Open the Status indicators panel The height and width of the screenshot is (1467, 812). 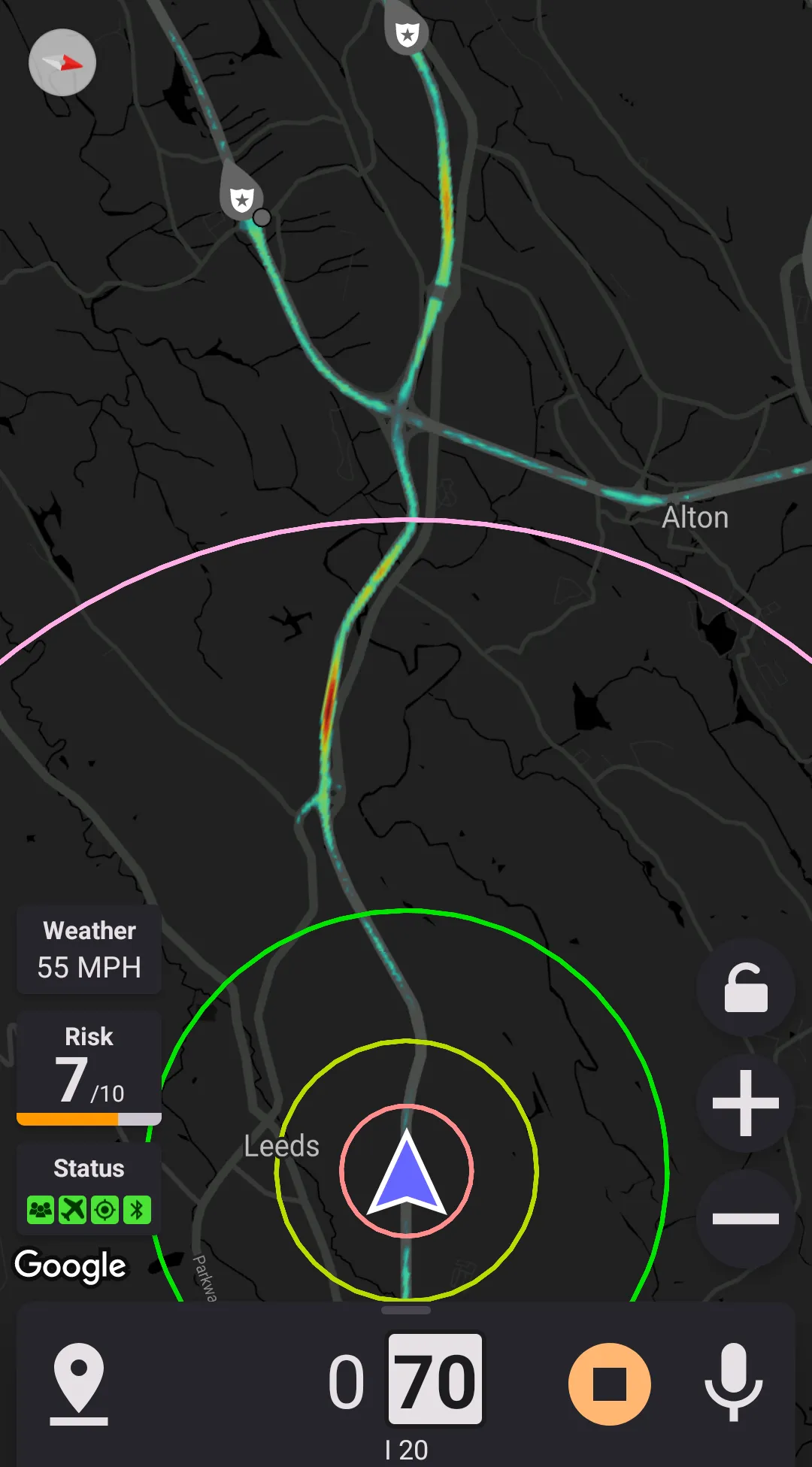[89, 1189]
